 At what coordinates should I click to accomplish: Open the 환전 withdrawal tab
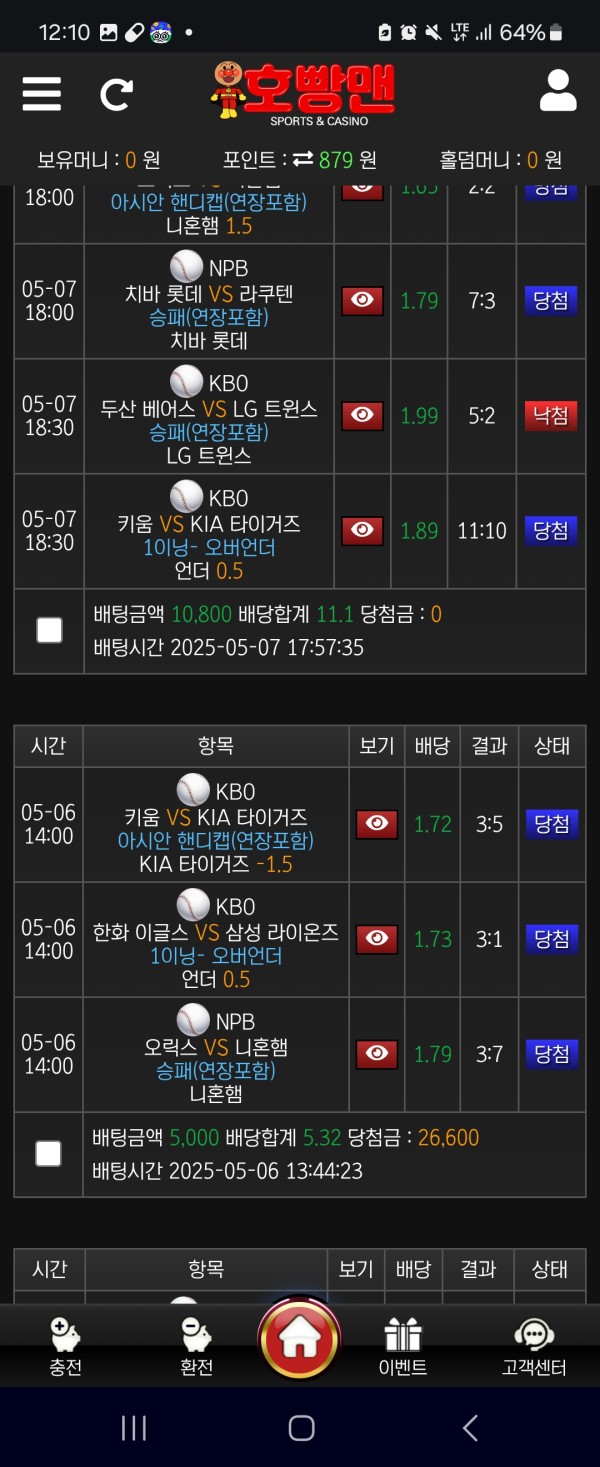pos(196,1346)
